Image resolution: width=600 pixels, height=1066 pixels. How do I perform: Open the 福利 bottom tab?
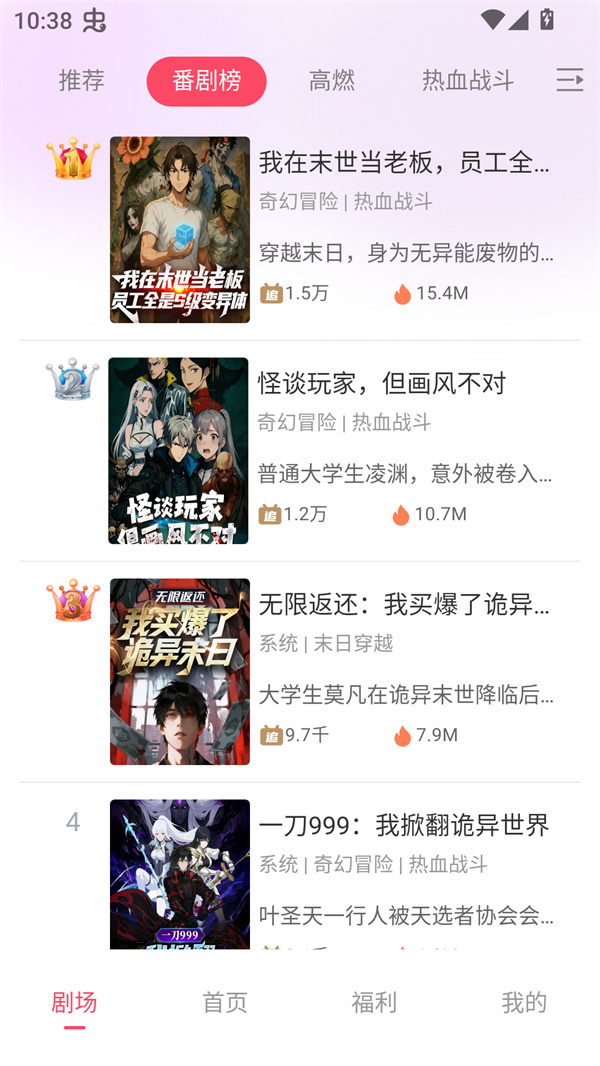(374, 1002)
